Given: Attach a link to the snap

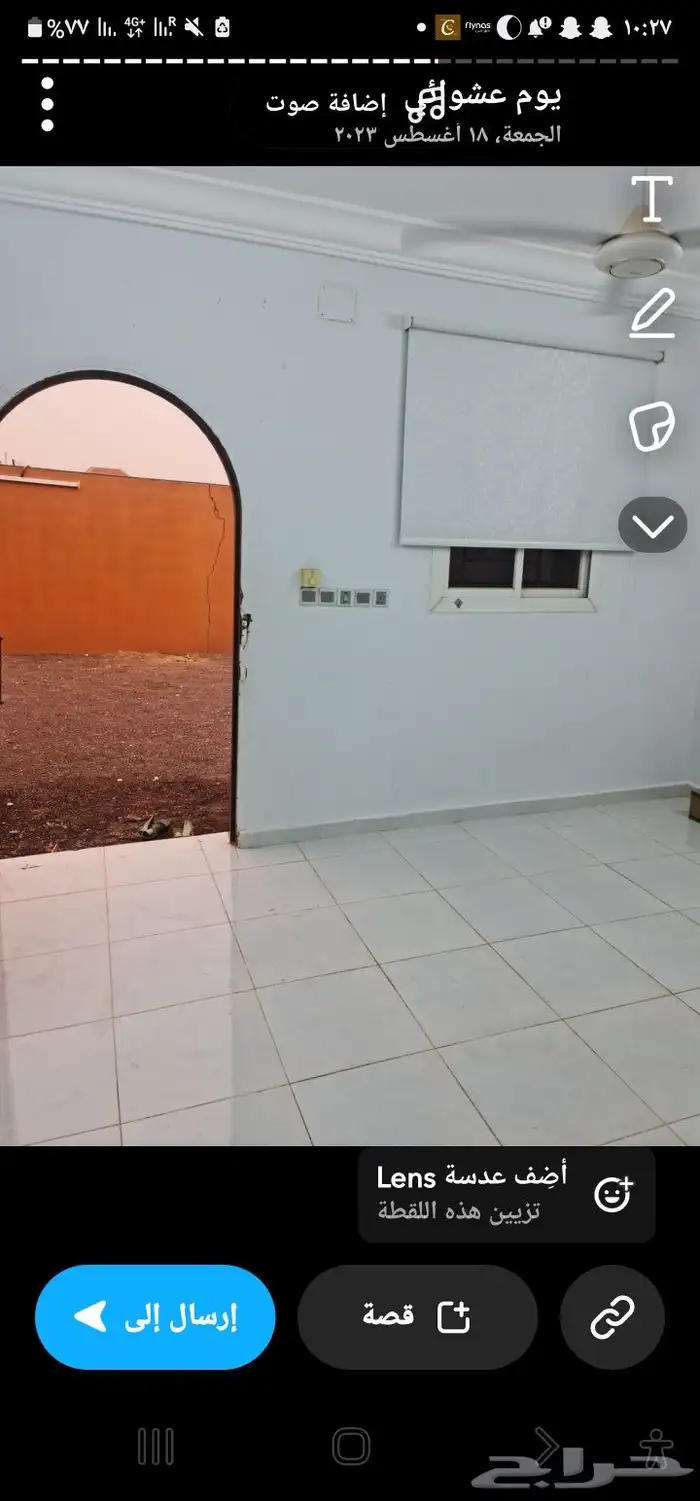Looking at the screenshot, I should [612, 1317].
